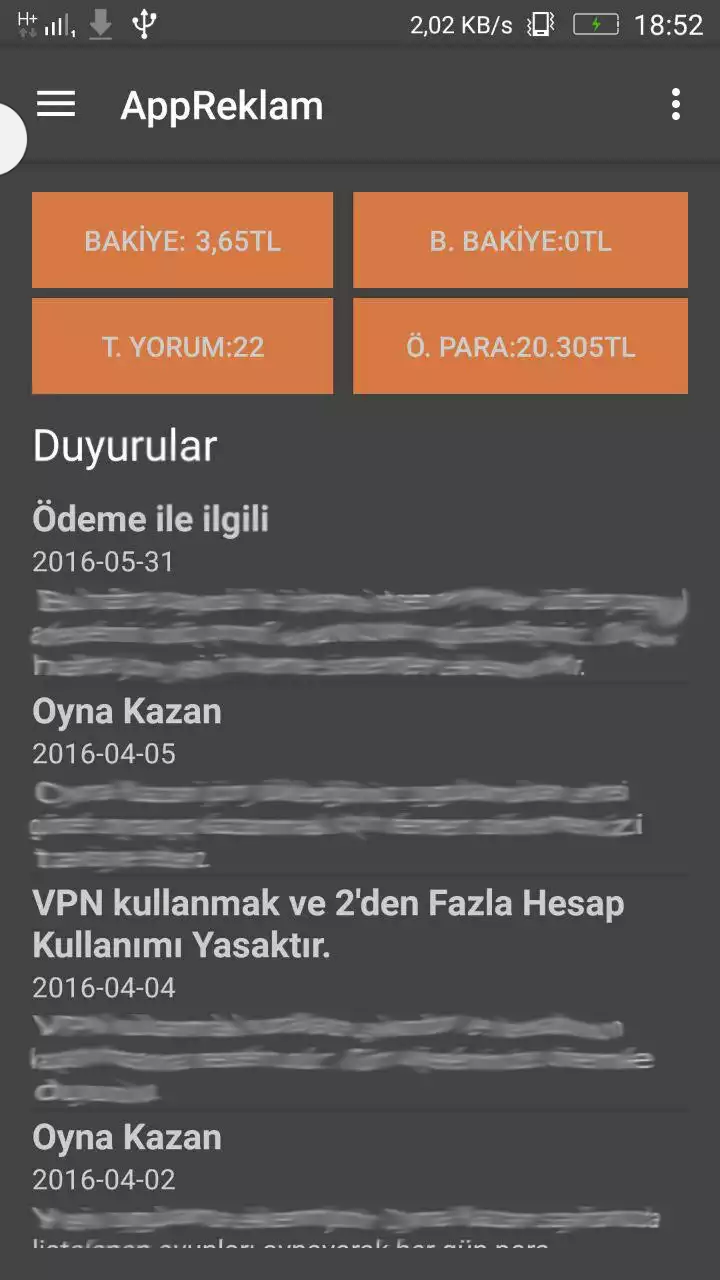Click the AppReklam title in the toolbar

[221, 105]
